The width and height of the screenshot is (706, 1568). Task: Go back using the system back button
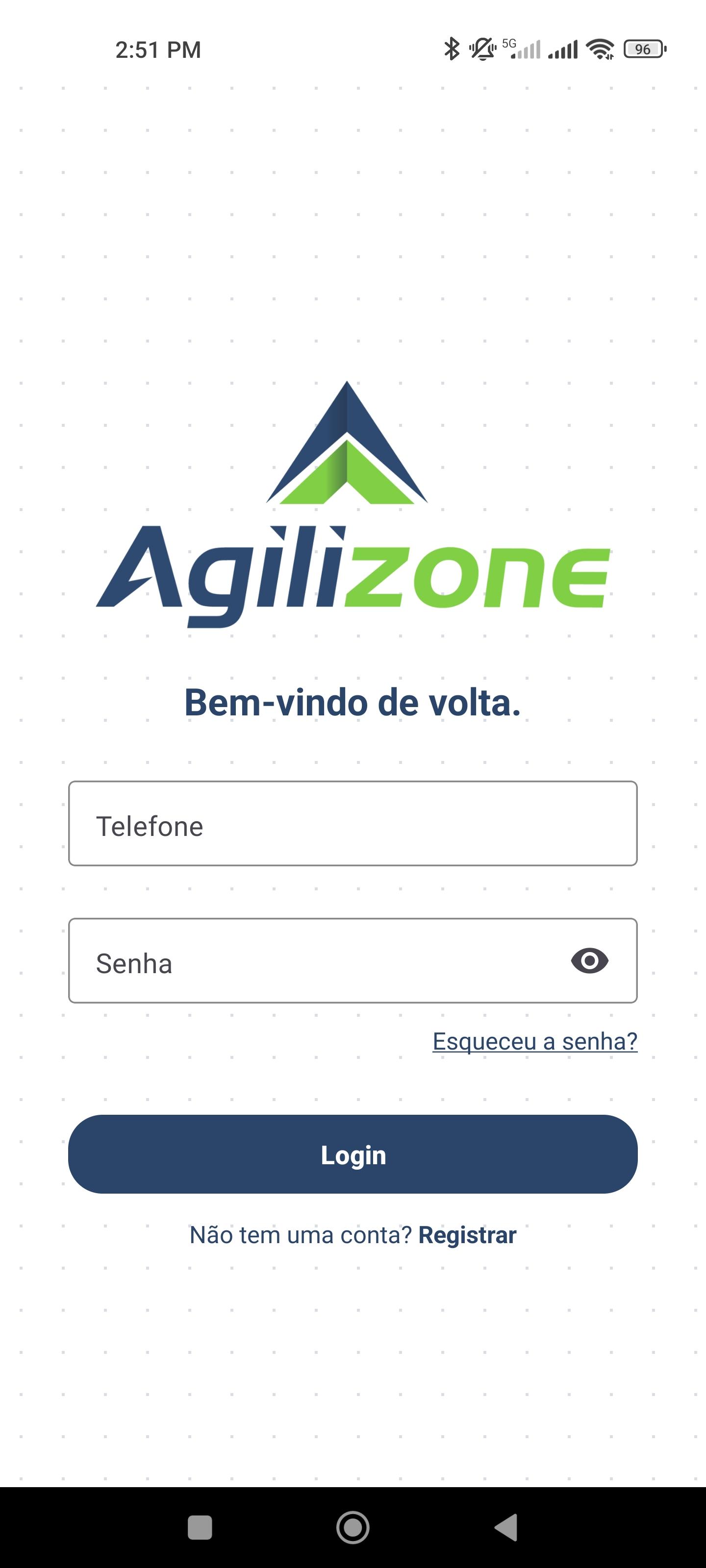[506, 1527]
